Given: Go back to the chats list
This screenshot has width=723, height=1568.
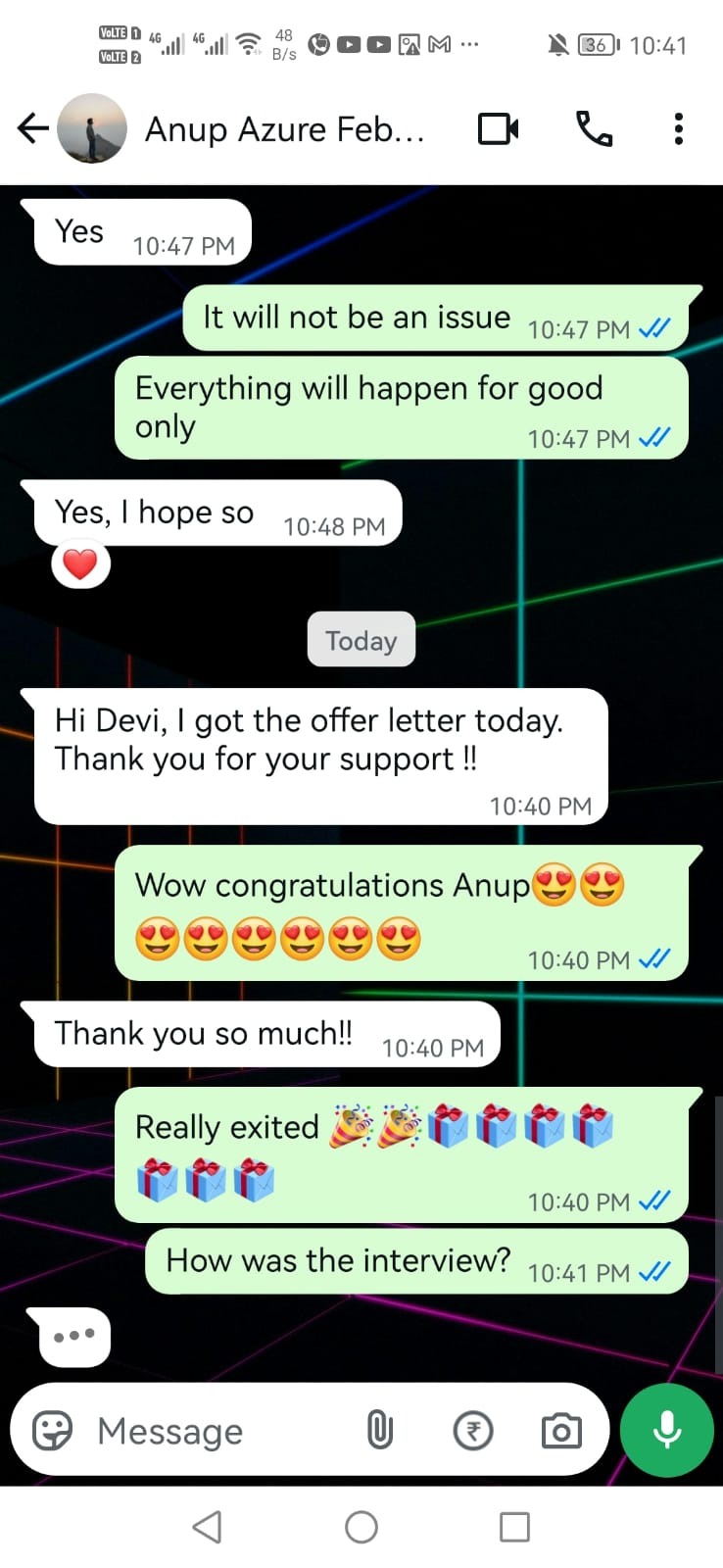Looking at the screenshot, I should click(32, 128).
